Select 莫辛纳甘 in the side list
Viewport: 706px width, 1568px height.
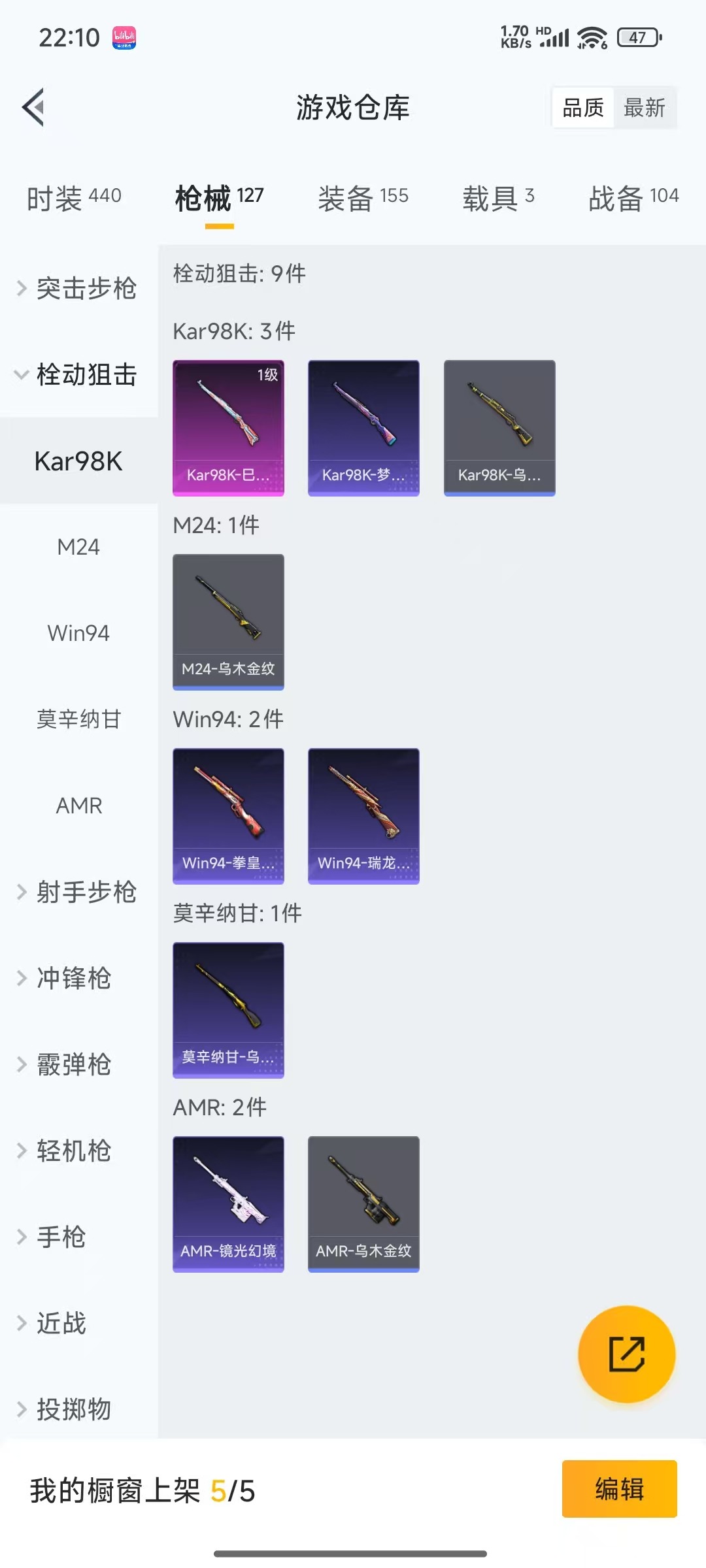point(78,719)
